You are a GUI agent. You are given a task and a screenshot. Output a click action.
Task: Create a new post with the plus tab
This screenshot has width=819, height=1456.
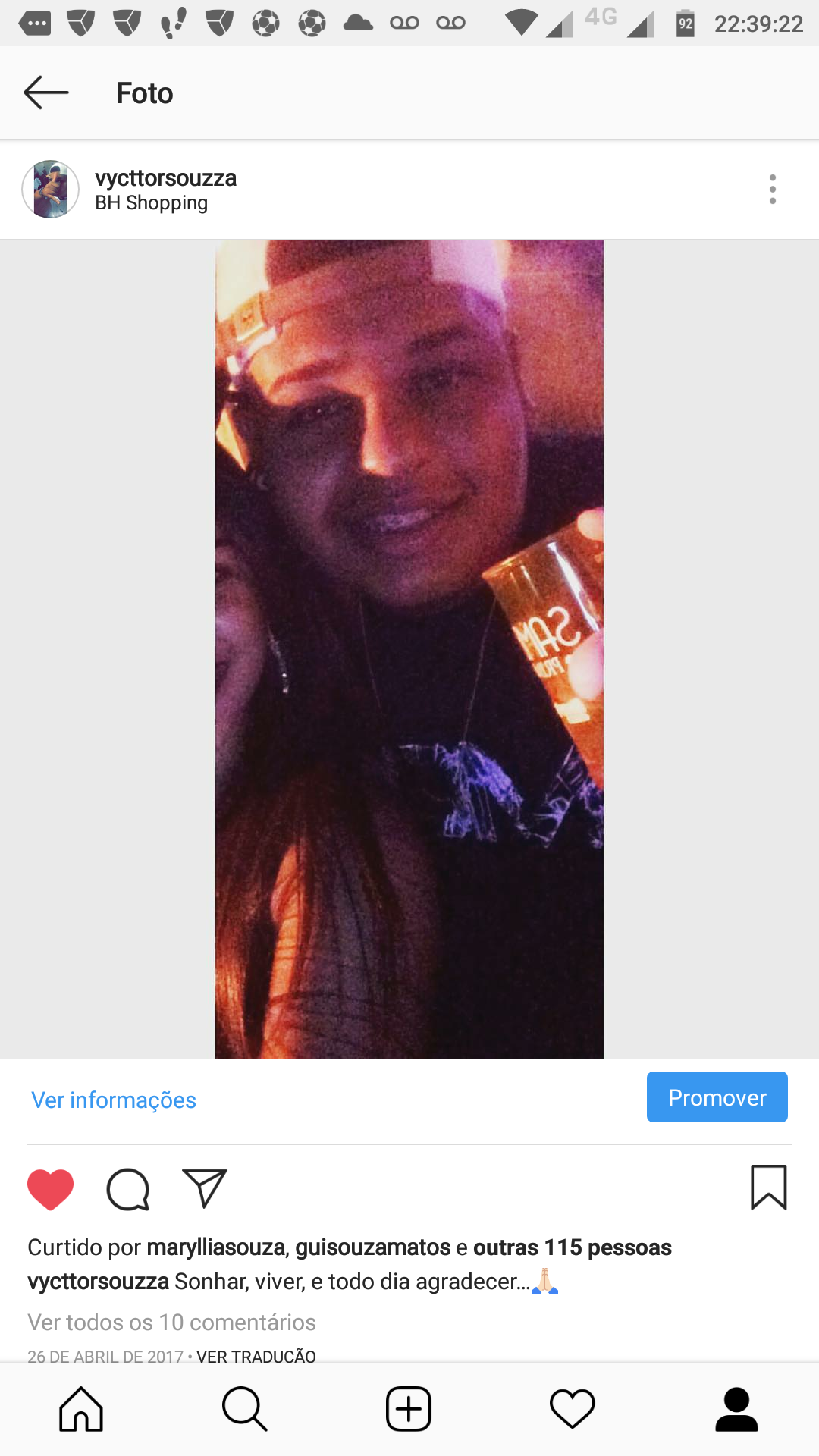click(x=409, y=1409)
